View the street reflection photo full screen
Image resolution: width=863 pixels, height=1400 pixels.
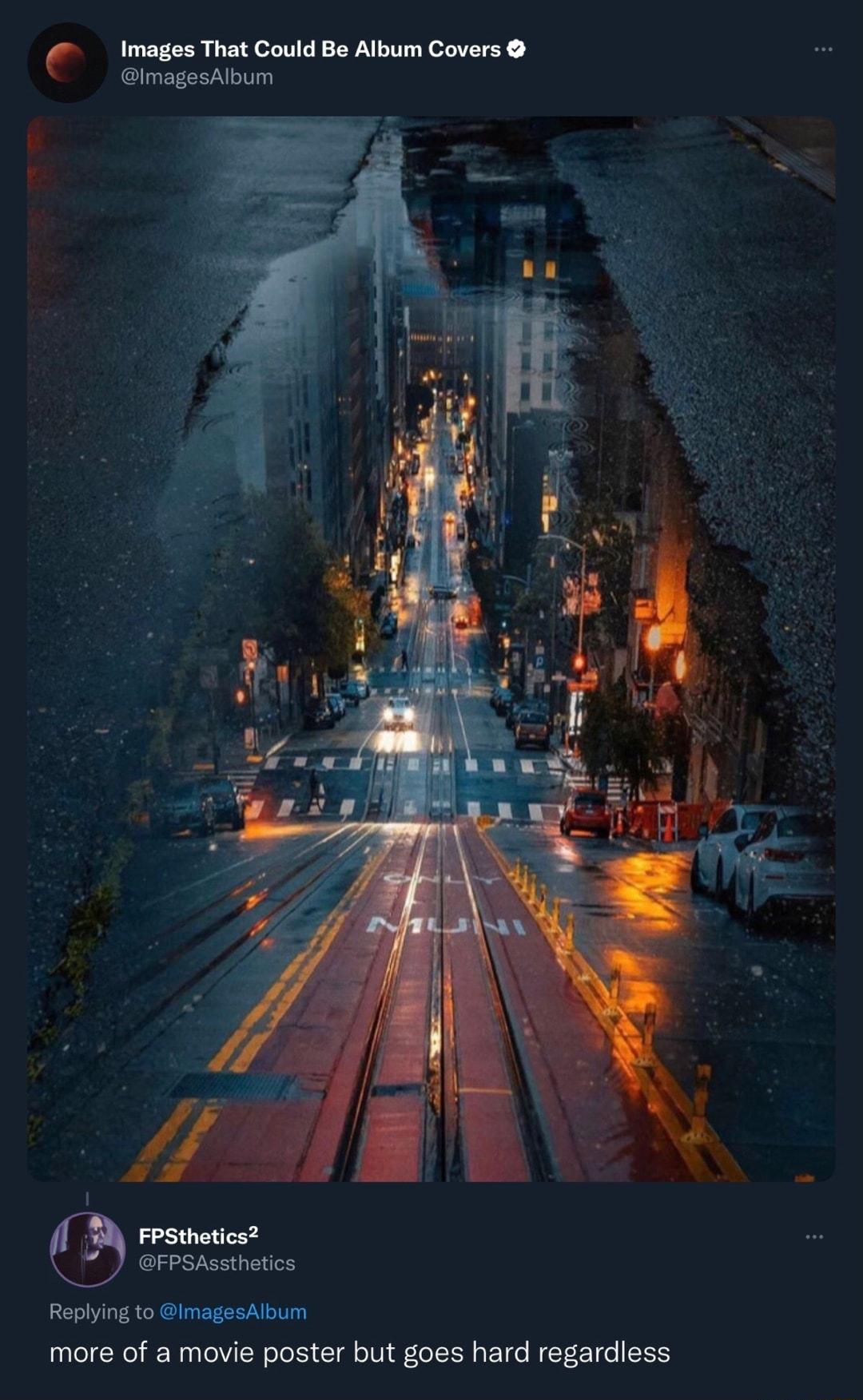[431, 648]
